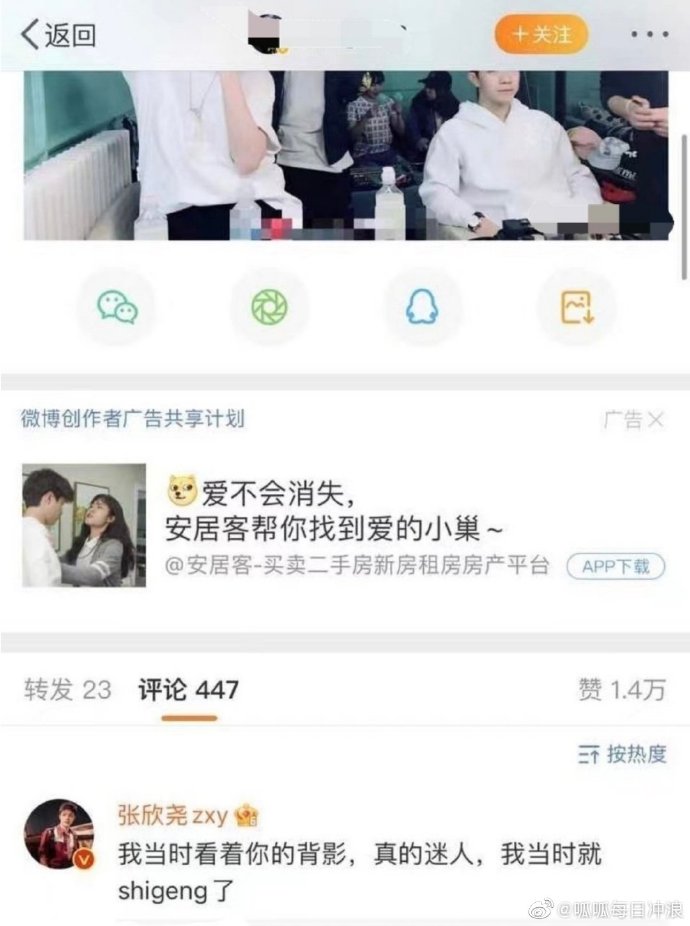Follow this account with +关注
The width and height of the screenshot is (690, 926).
[541, 35]
